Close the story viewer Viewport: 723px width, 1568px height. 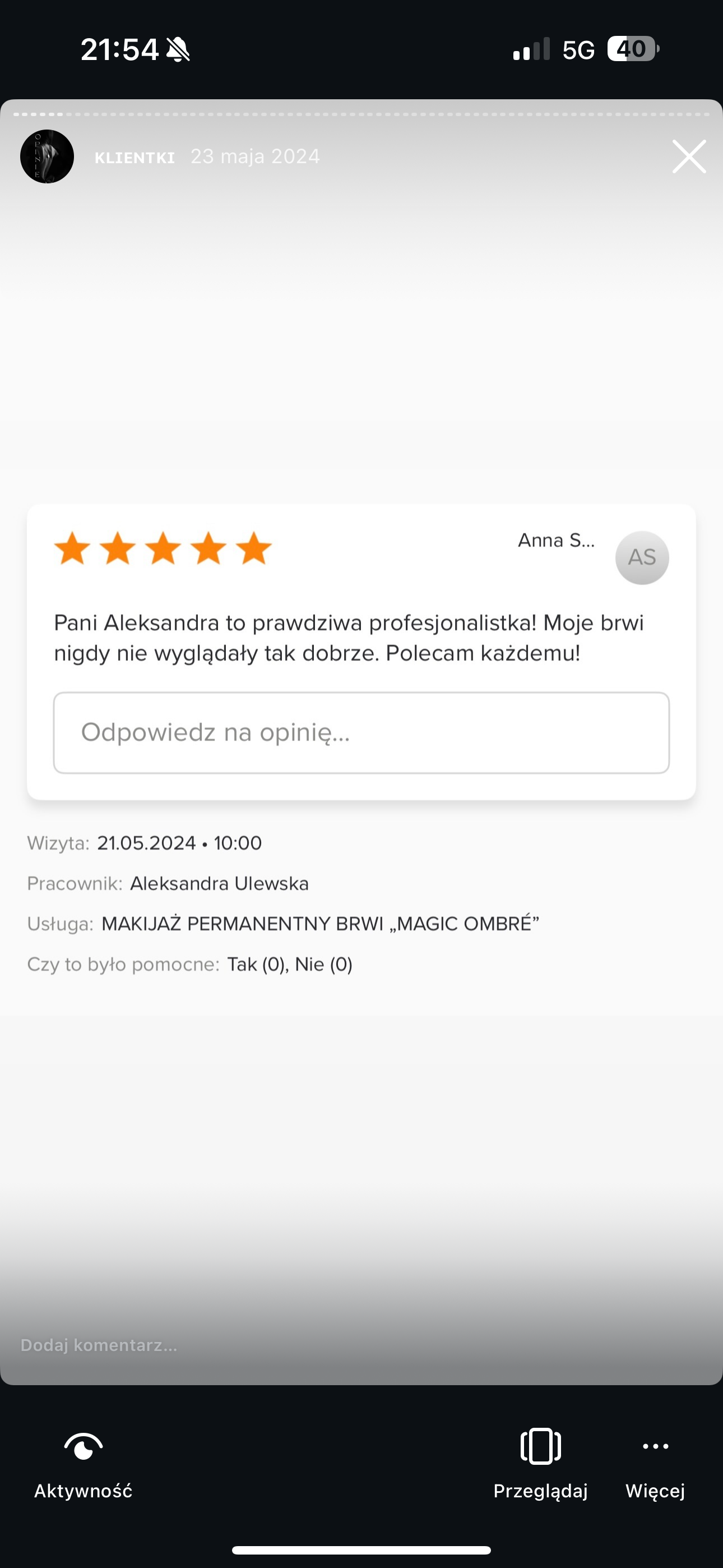(x=689, y=156)
